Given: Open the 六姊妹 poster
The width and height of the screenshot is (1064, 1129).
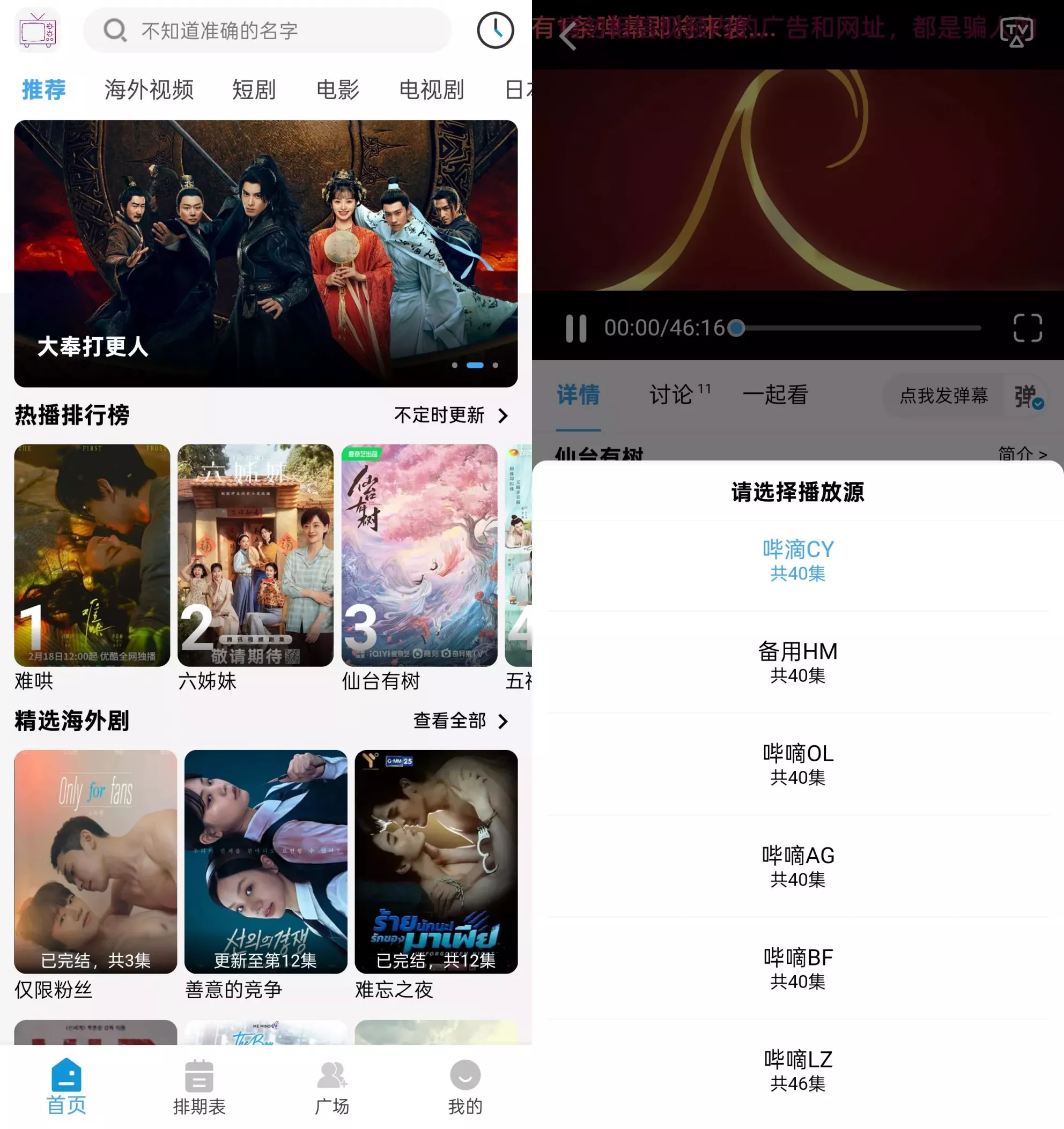Looking at the screenshot, I should click(x=255, y=555).
